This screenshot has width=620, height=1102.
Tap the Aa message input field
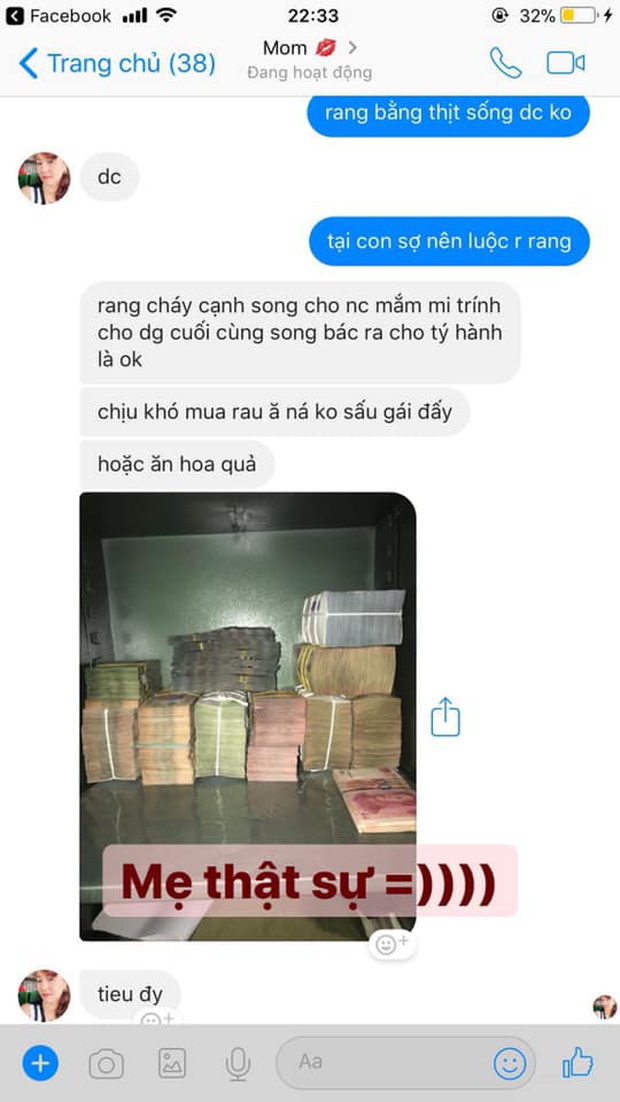(385, 1063)
